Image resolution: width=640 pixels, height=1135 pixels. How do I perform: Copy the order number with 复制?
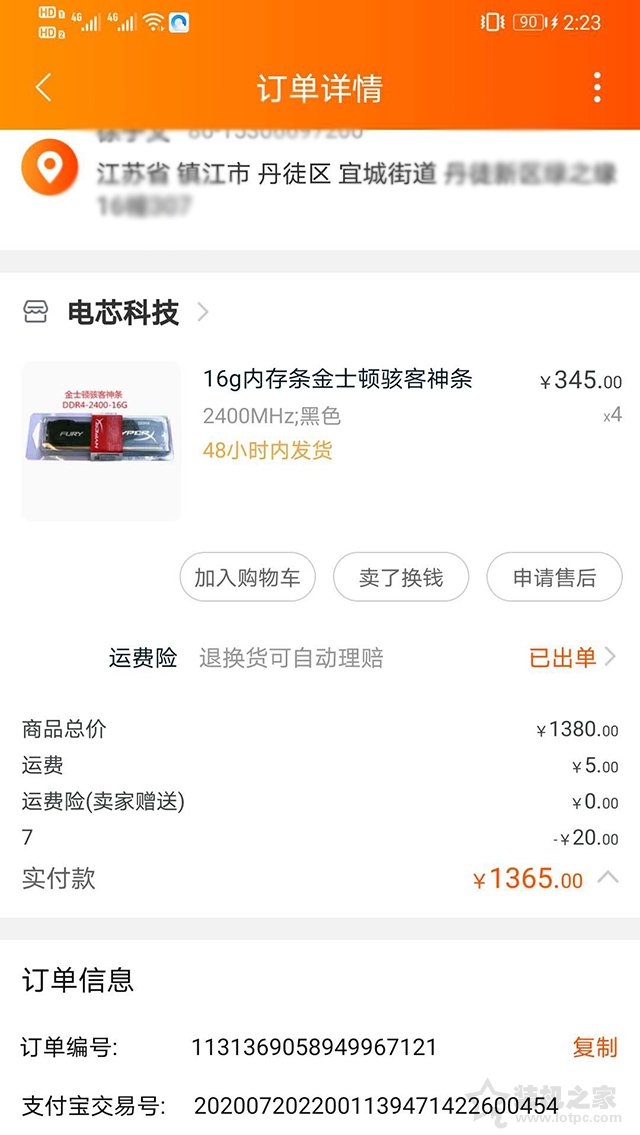(595, 1047)
